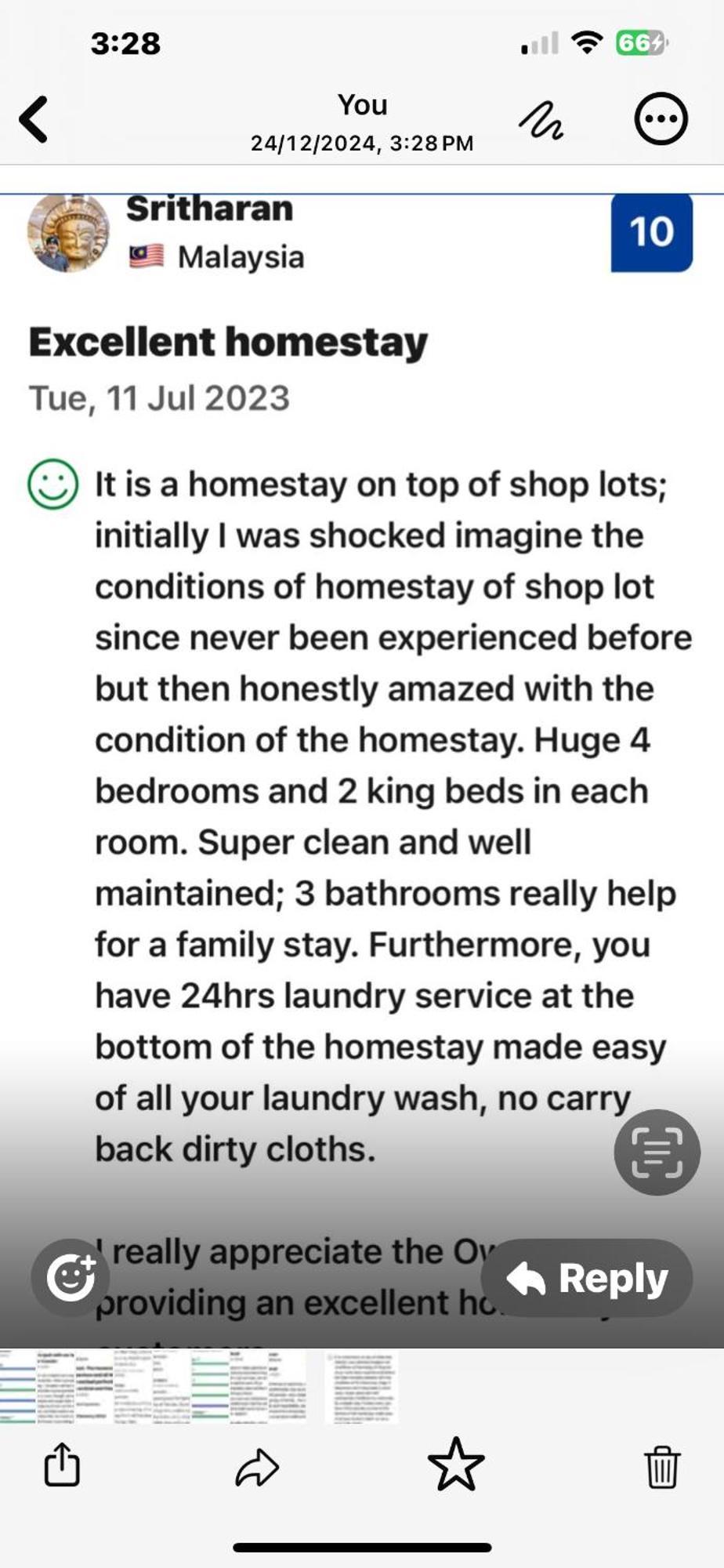The image size is (724, 1568).
Task: Scan text in the image
Action: pos(657,1152)
